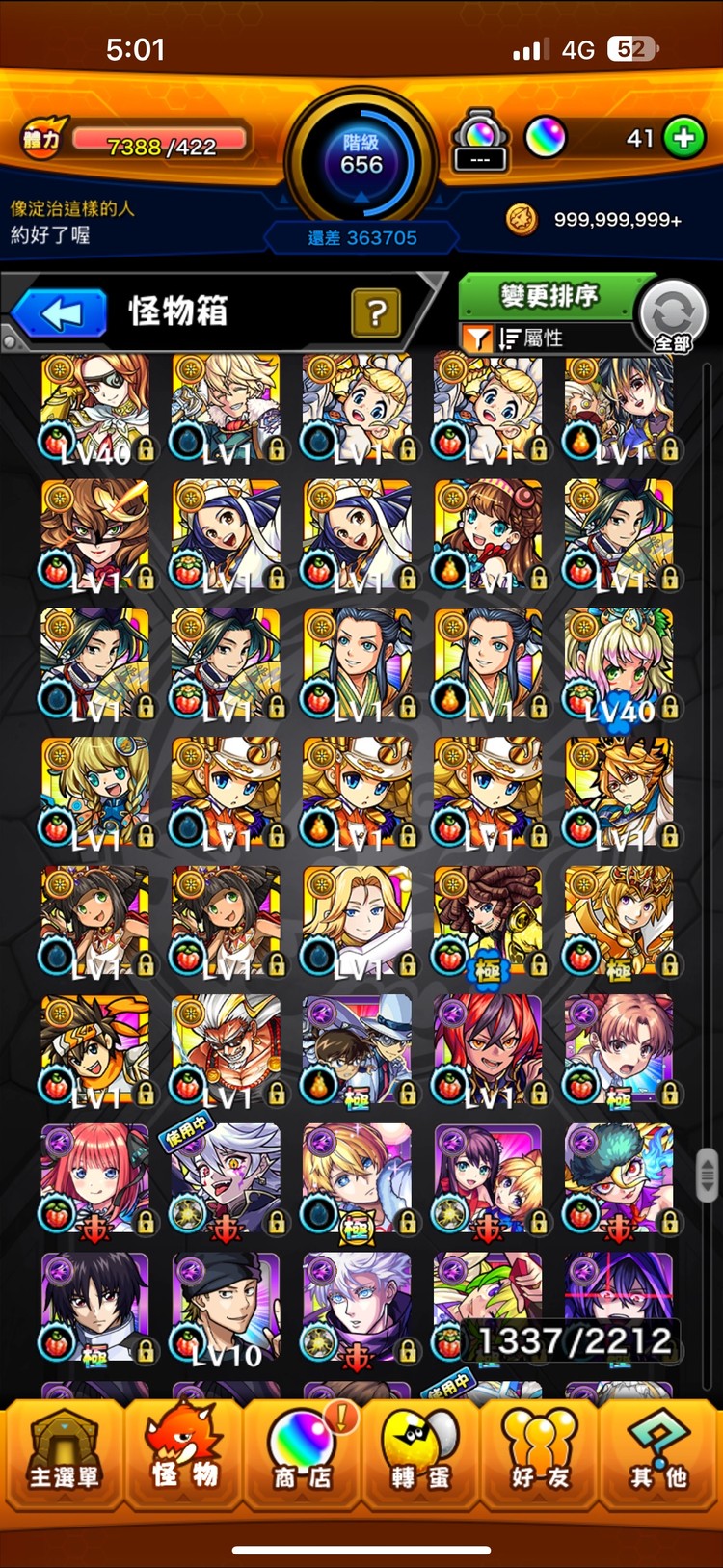723x1568 pixels.
Task: Tap the 變更排序 sort button
Action: pos(548,295)
